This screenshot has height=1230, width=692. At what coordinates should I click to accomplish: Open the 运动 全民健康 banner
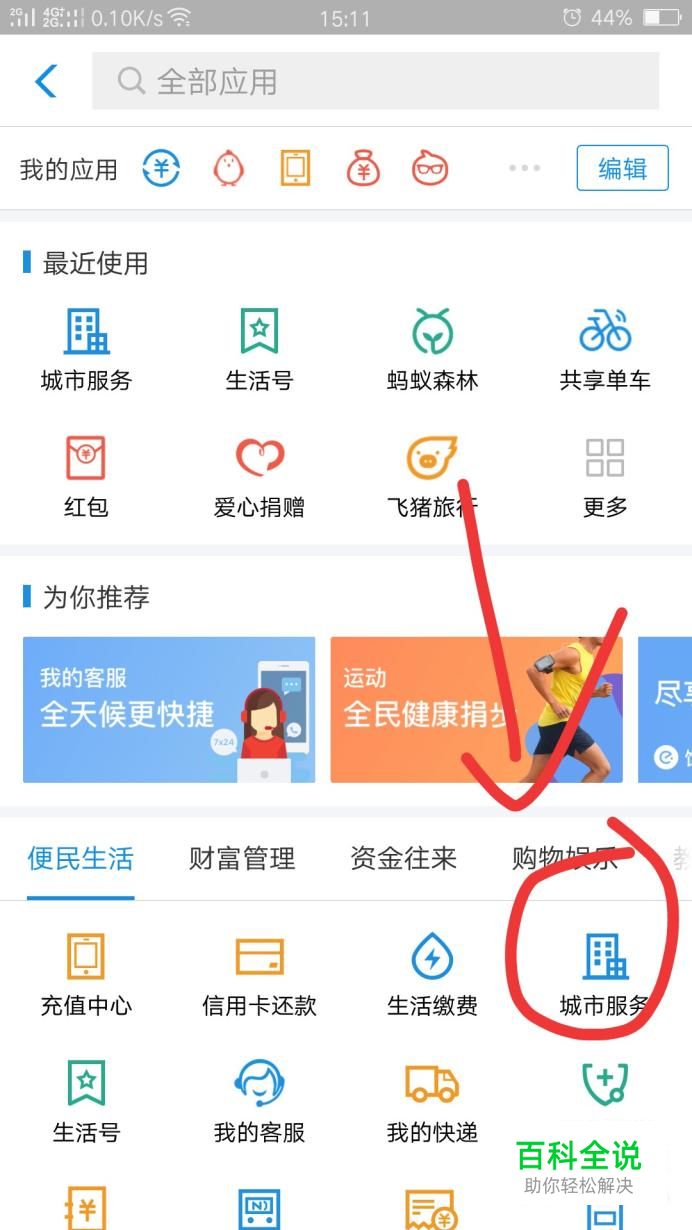476,710
